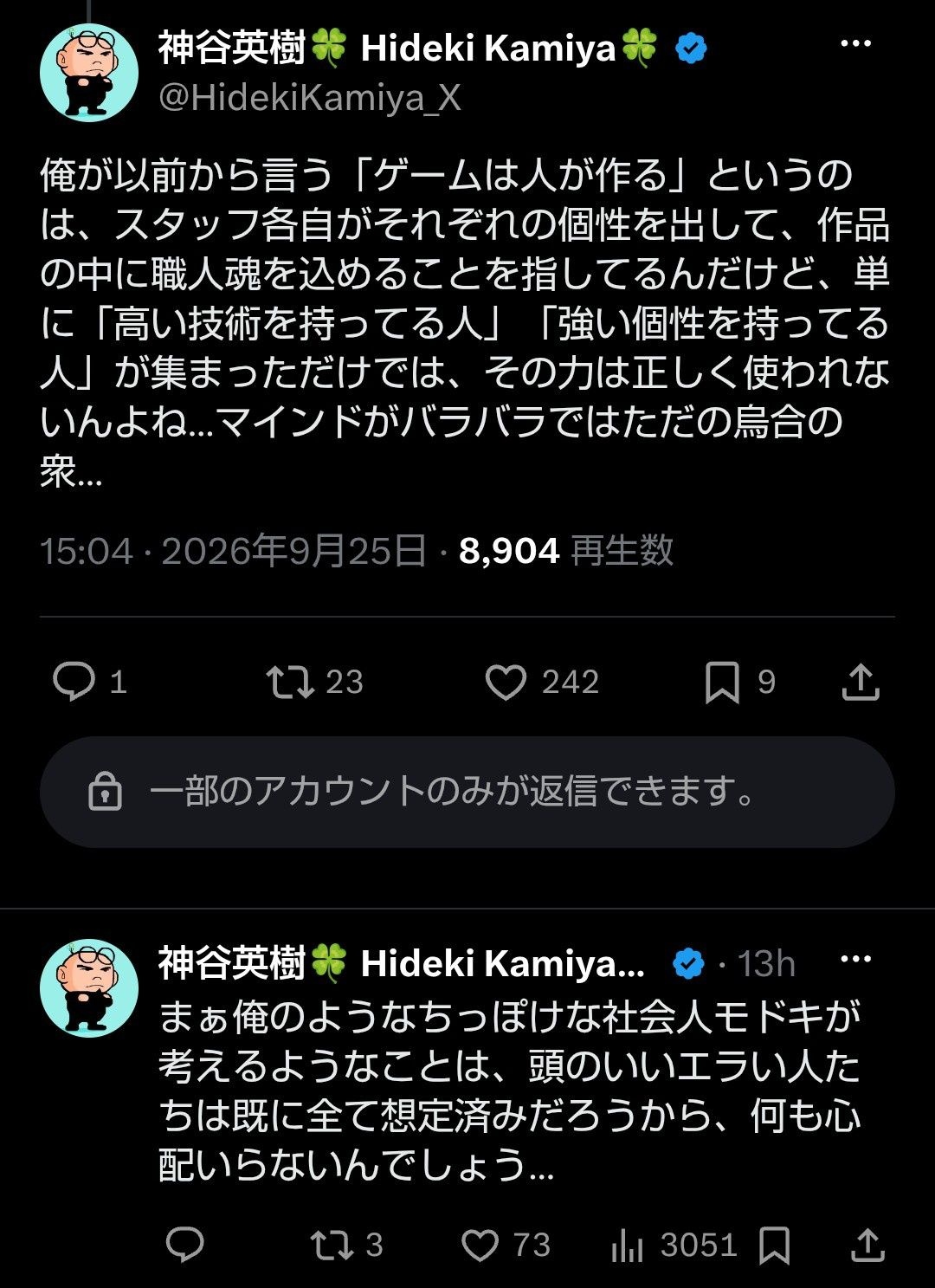Viewport: 935px width, 1288px height.
Task: Open the follow-up tweet starting まぁ俺のような
Action: tap(509, 1091)
